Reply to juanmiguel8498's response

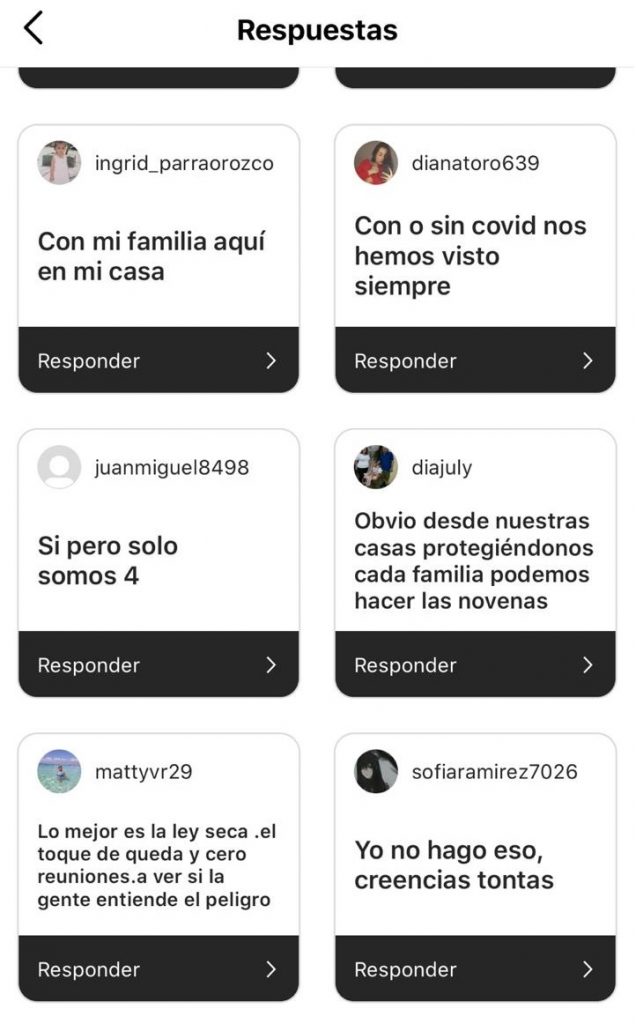158,665
